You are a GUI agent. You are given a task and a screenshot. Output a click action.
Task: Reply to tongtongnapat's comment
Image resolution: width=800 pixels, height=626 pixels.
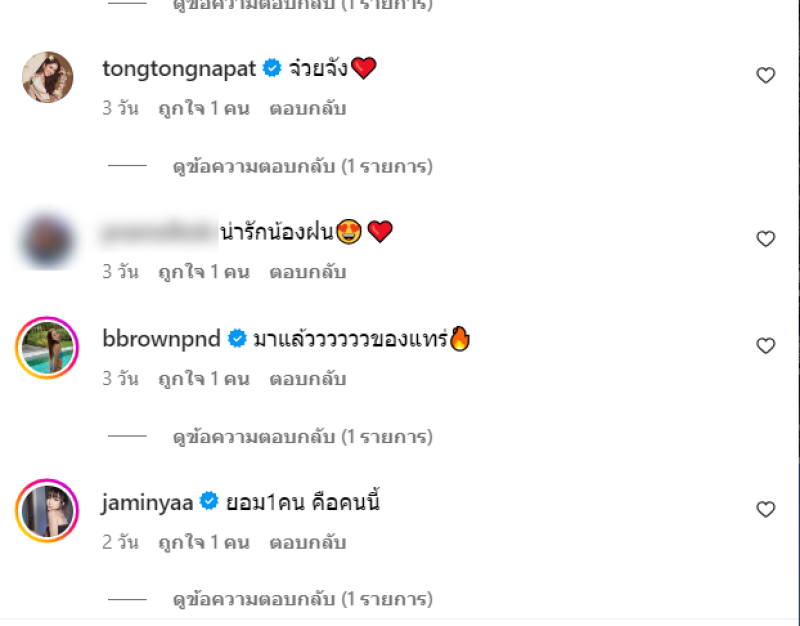[307, 109]
